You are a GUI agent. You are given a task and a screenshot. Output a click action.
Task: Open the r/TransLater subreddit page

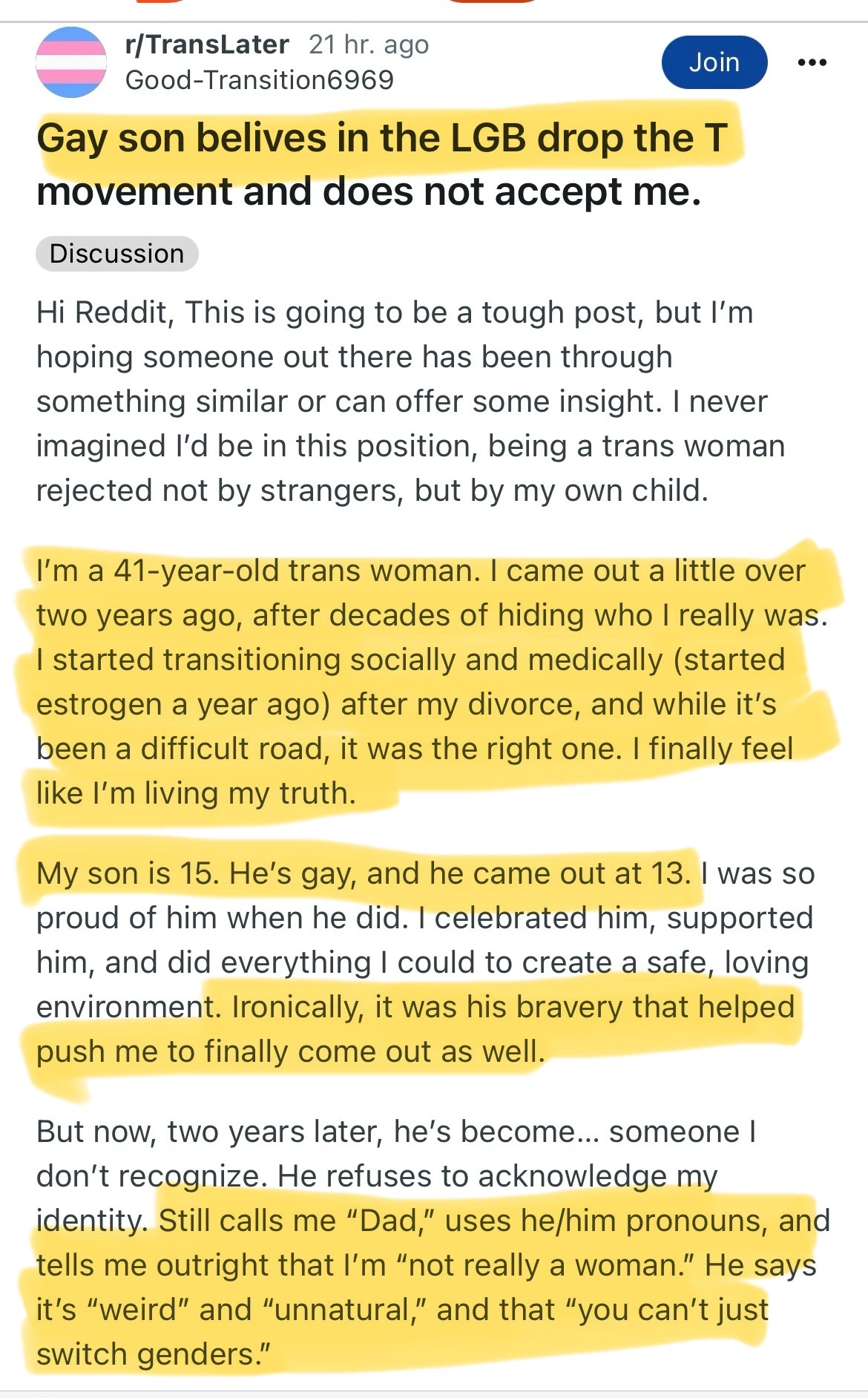(x=207, y=45)
